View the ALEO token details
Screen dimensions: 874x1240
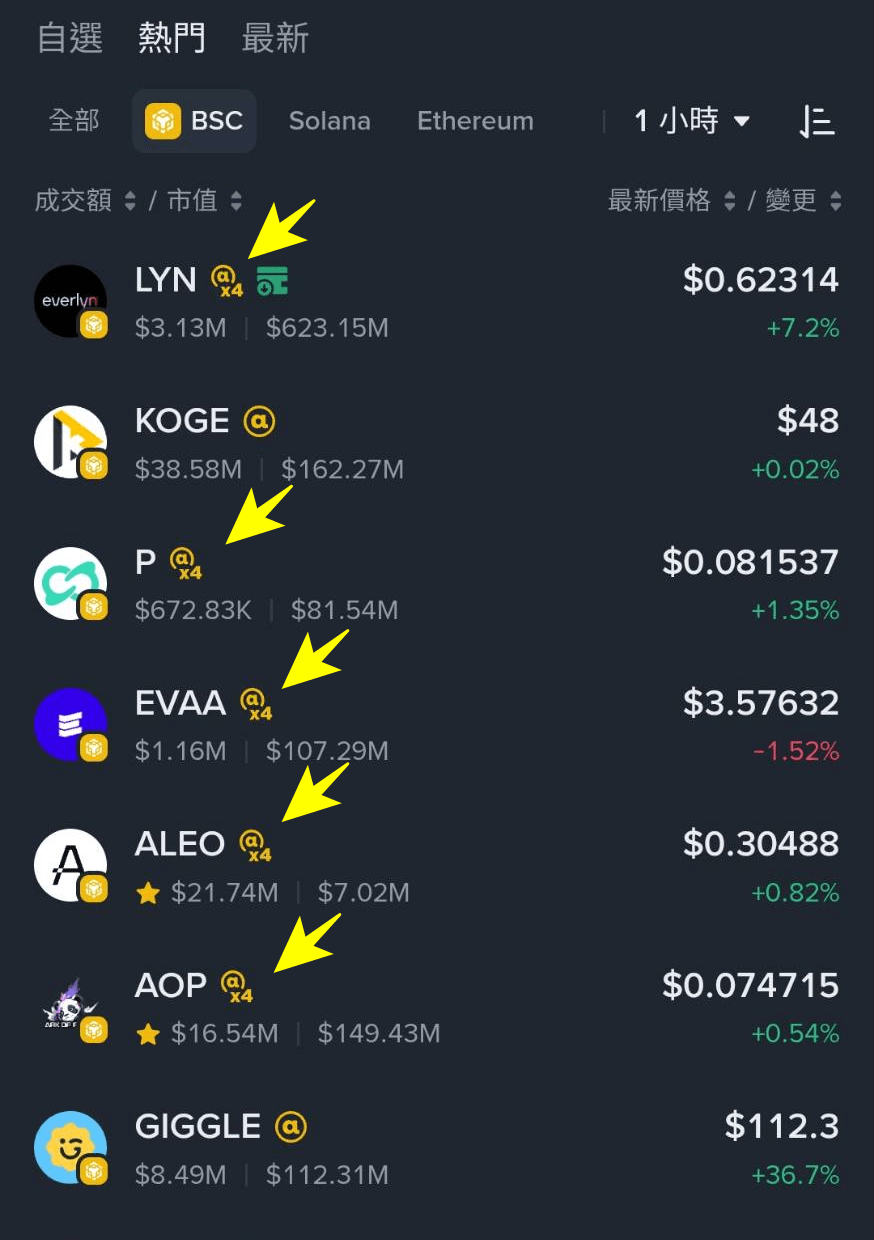pos(437,865)
